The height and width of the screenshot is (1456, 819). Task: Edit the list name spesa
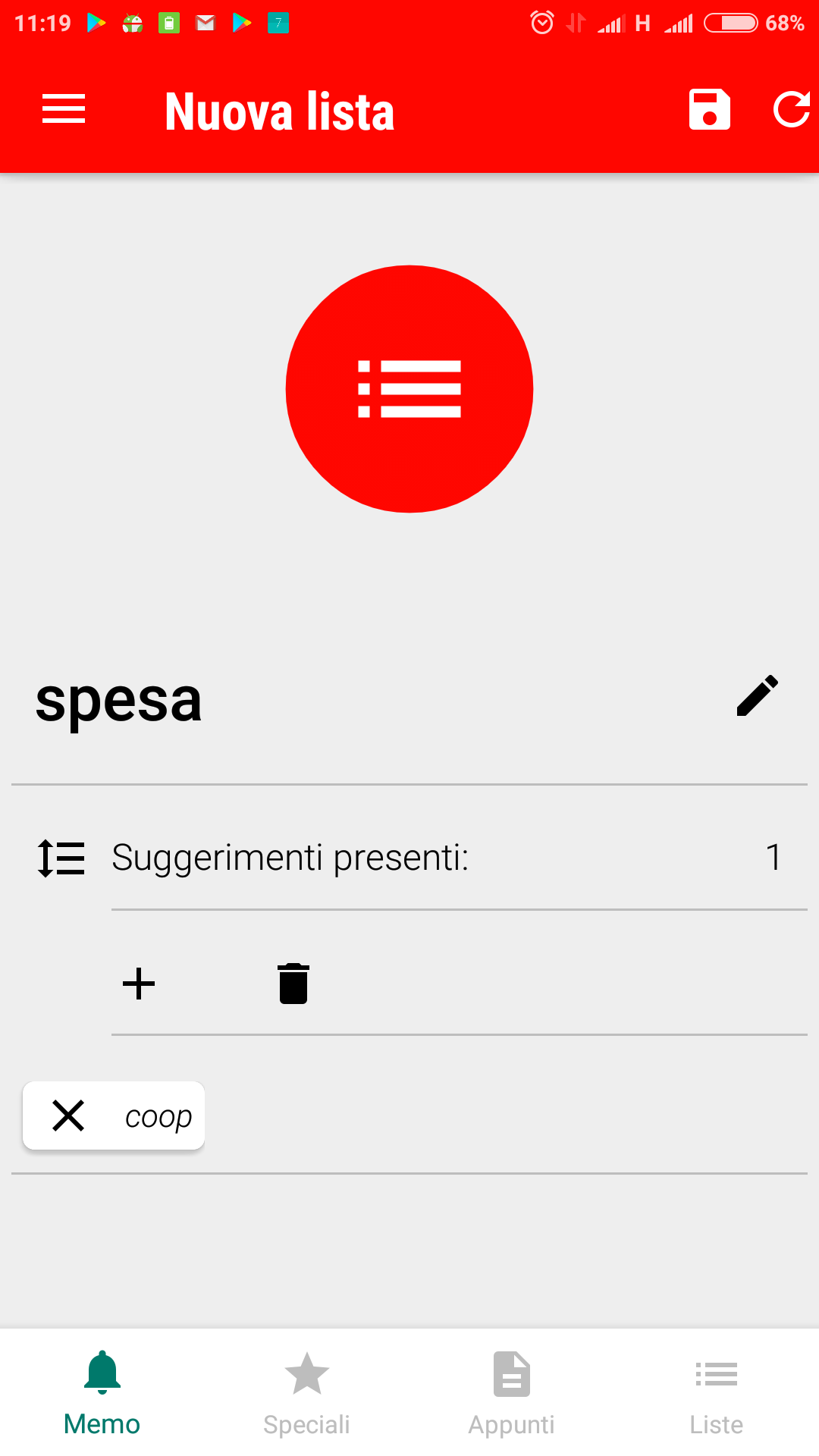[x=757, y=695]
